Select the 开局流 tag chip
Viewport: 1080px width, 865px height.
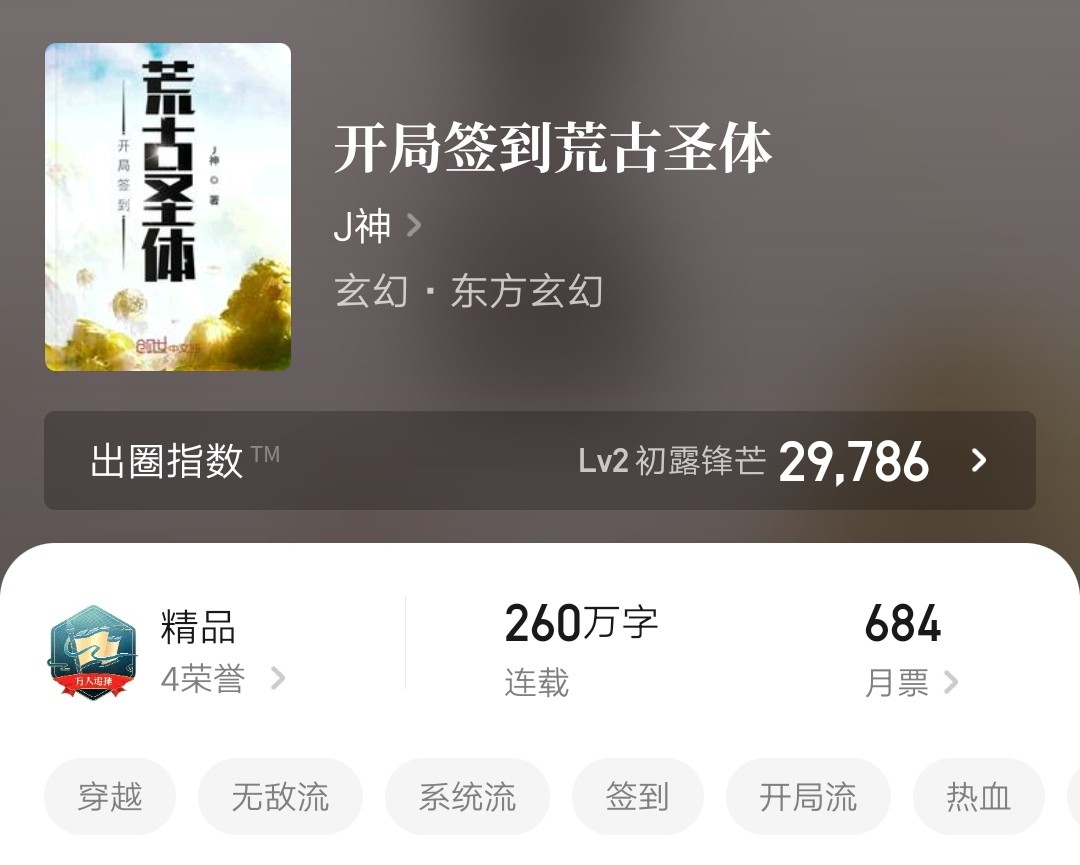click(807, 797)
